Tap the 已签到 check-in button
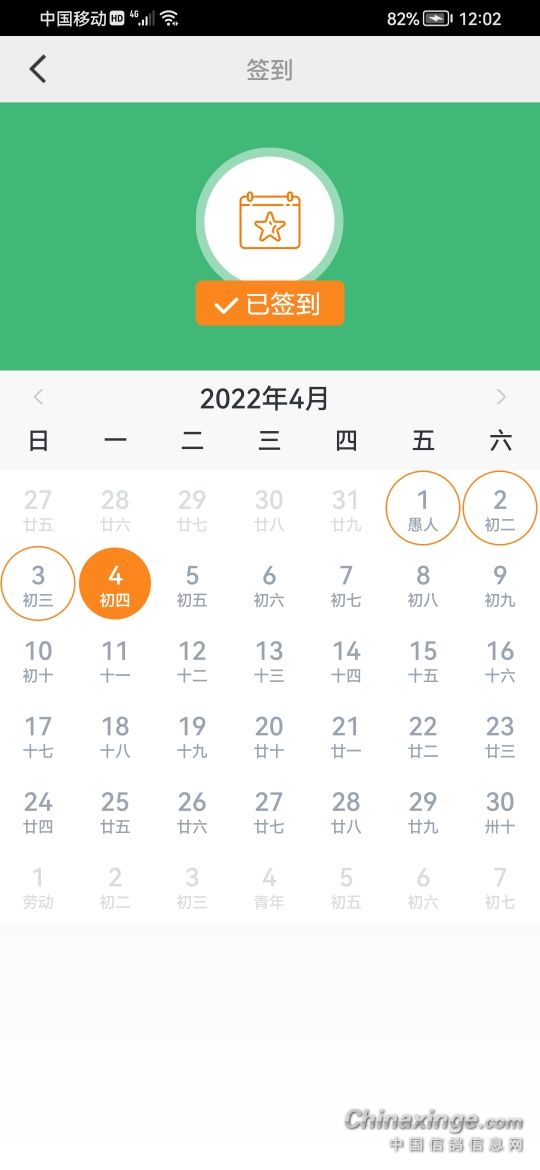Screen dimensions: 540x1170 [270, 304]
